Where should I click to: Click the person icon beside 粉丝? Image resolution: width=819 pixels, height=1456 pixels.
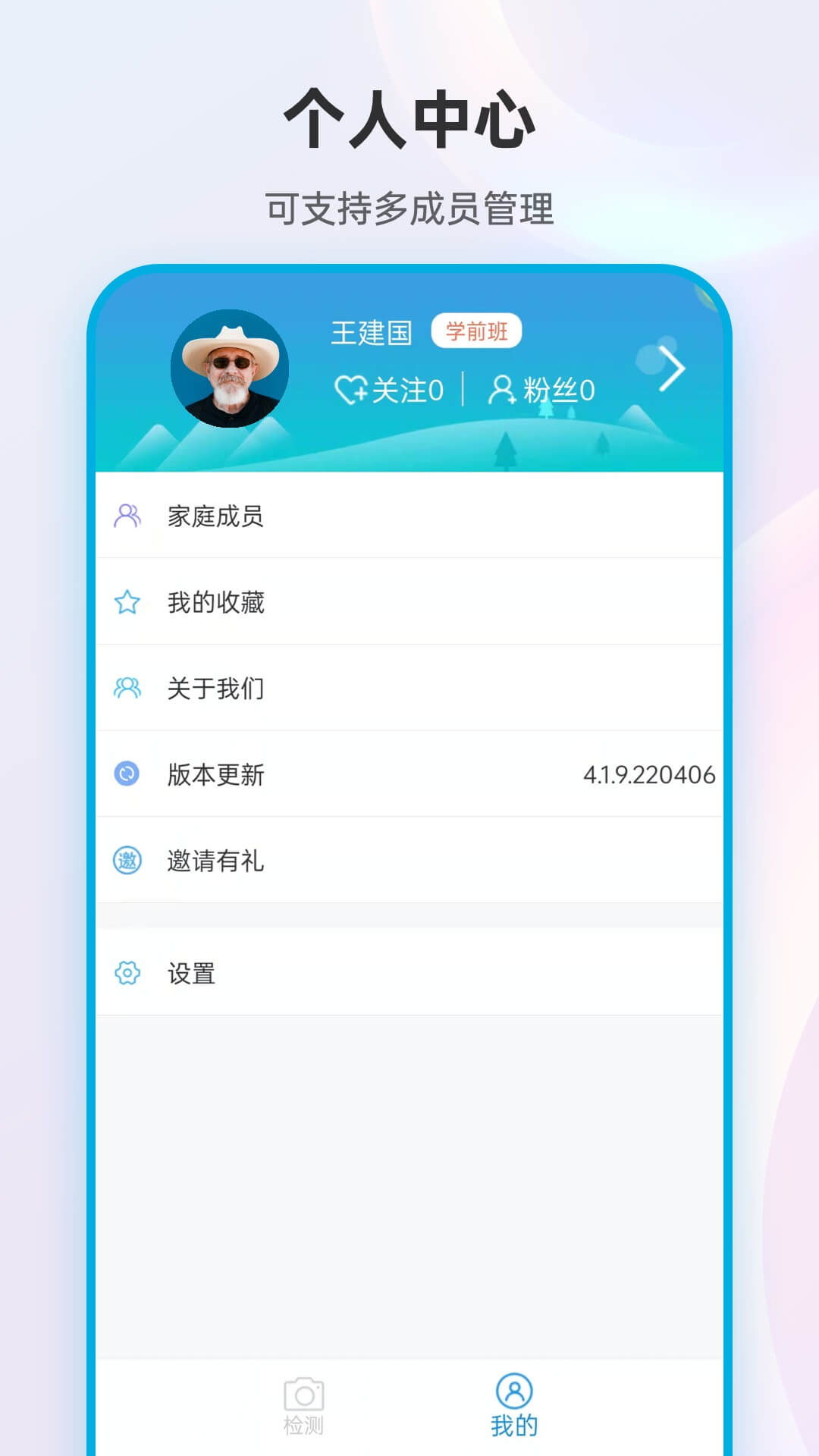pos(501,390)
